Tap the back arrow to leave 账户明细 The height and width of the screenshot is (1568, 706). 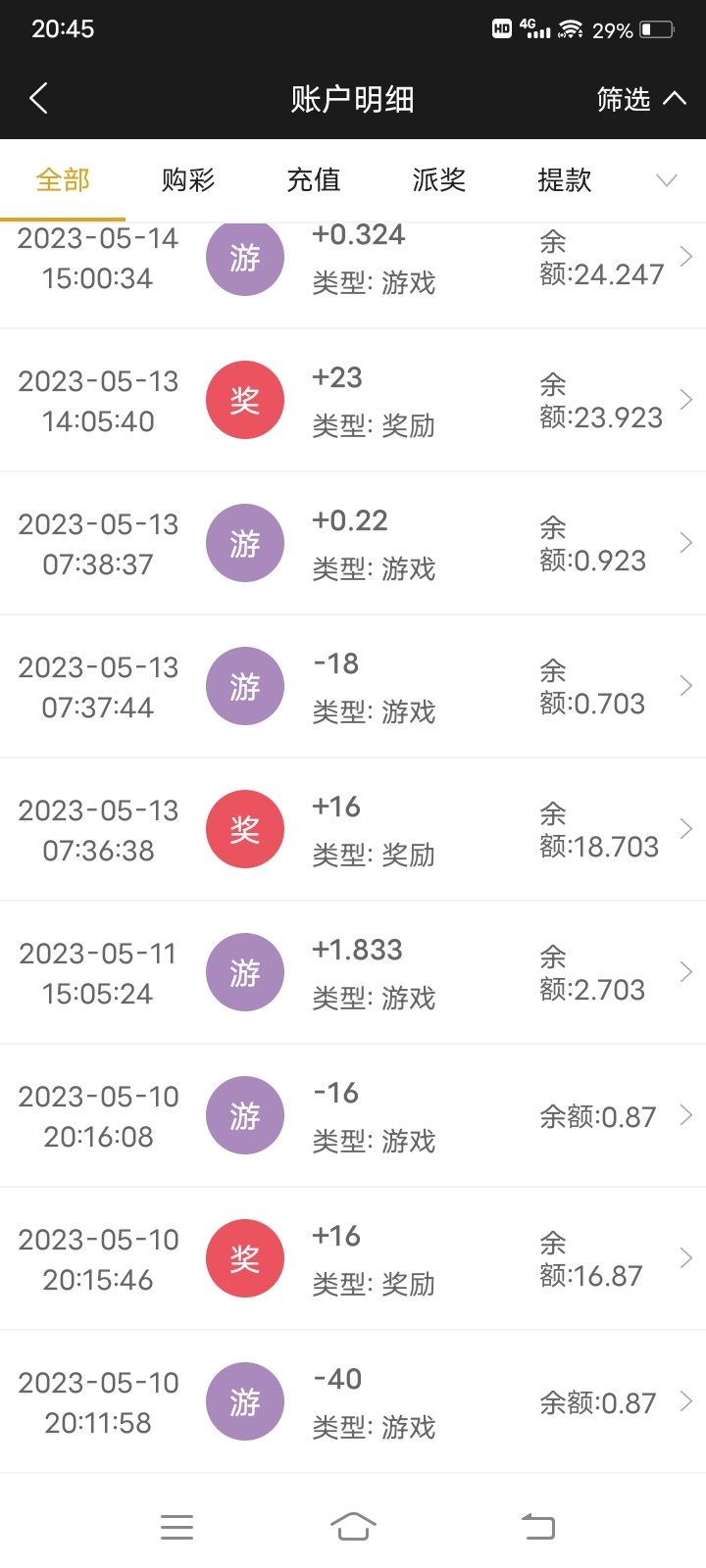pyautogui.click(x=39, y=99)
